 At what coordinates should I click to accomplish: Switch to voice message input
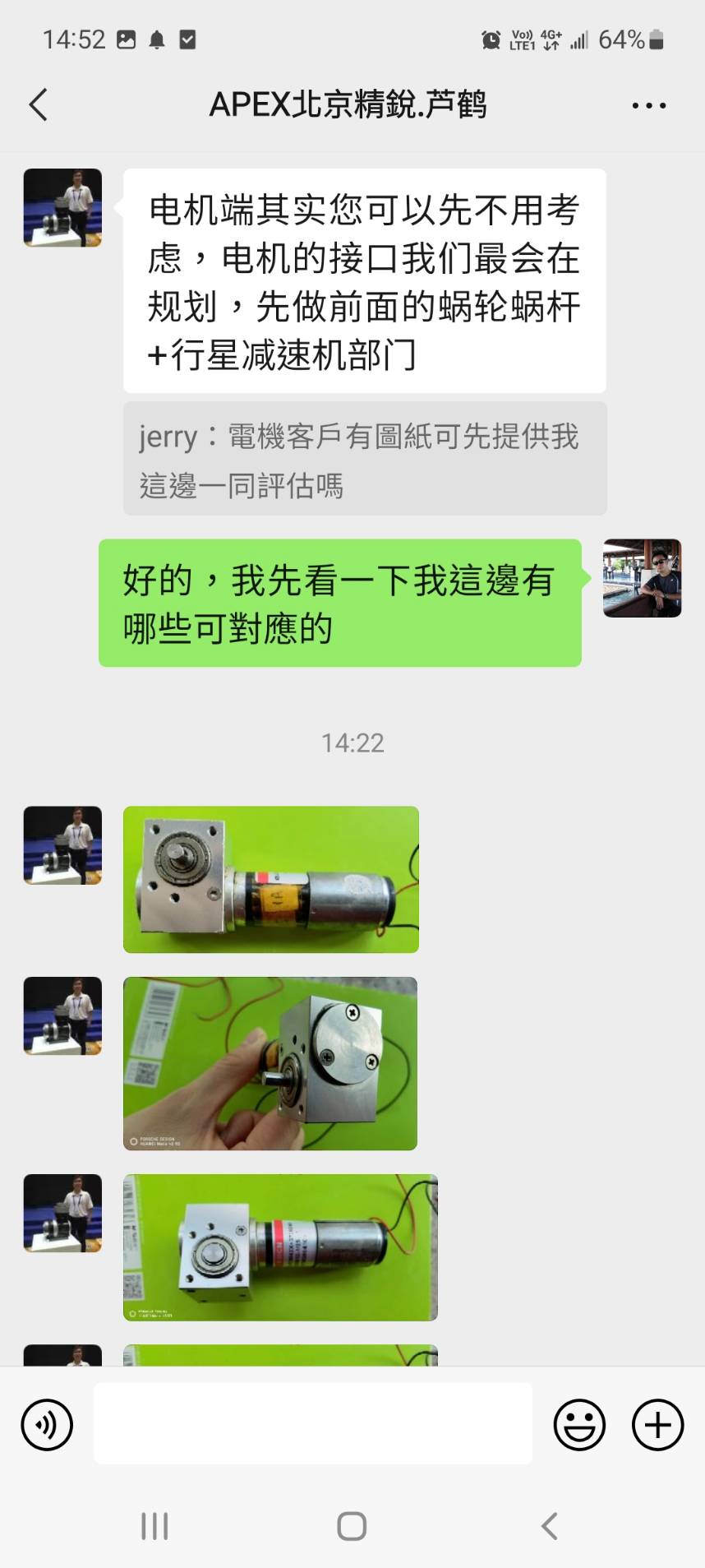click(47, 1425)
